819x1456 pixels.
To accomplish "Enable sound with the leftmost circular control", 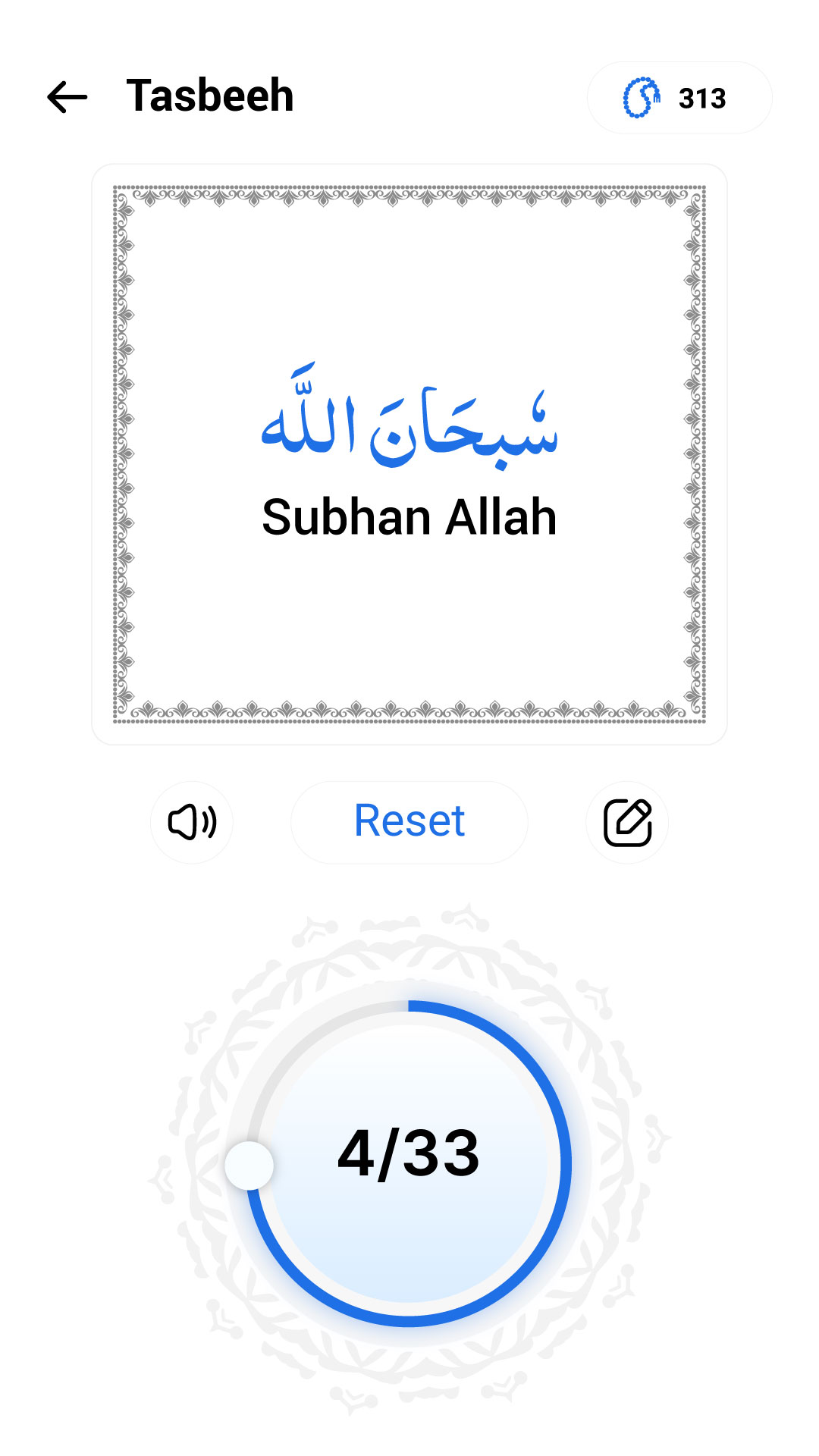I will coord(192,823).
